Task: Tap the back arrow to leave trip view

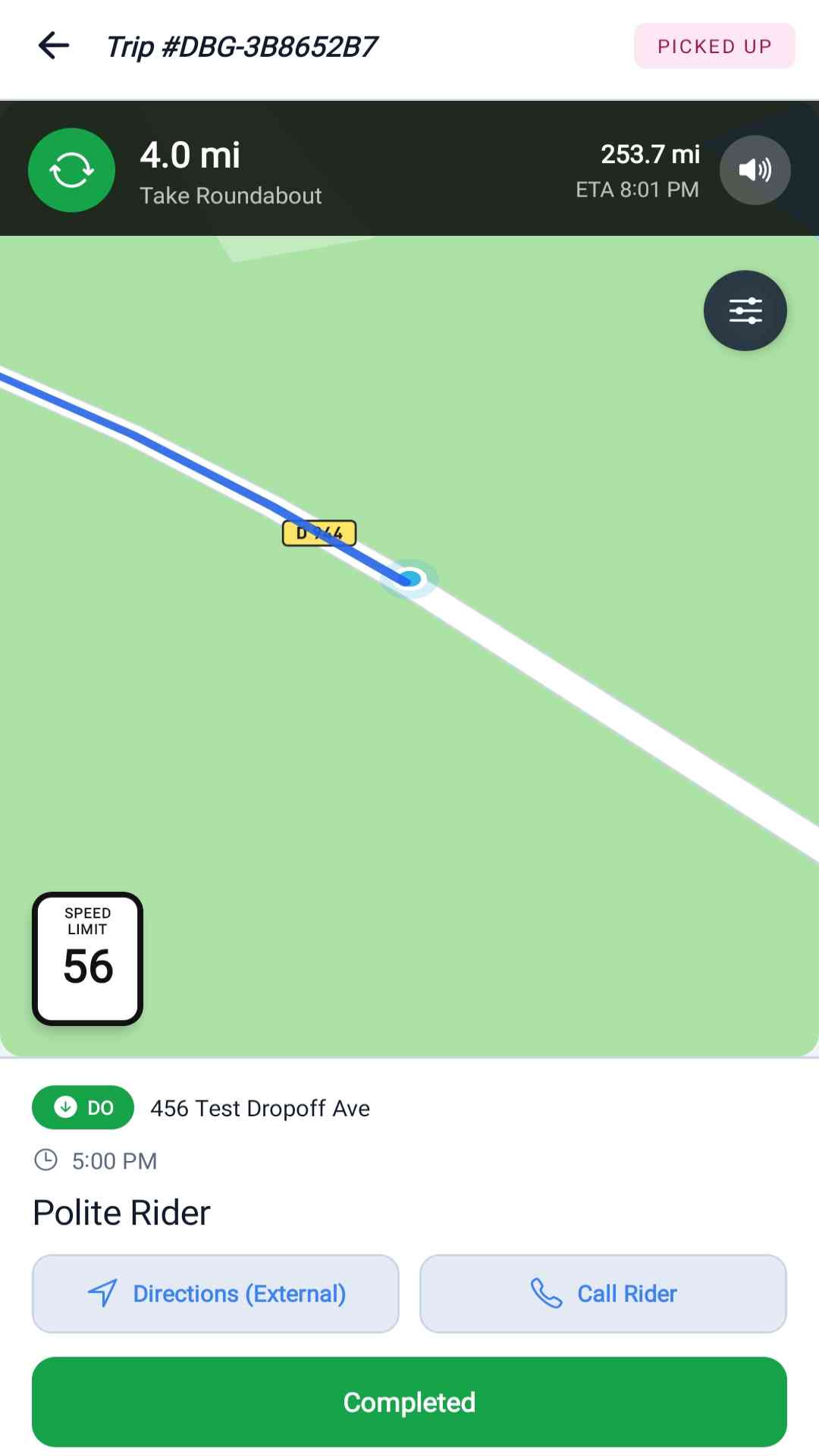Action: (x=52, y=45)
